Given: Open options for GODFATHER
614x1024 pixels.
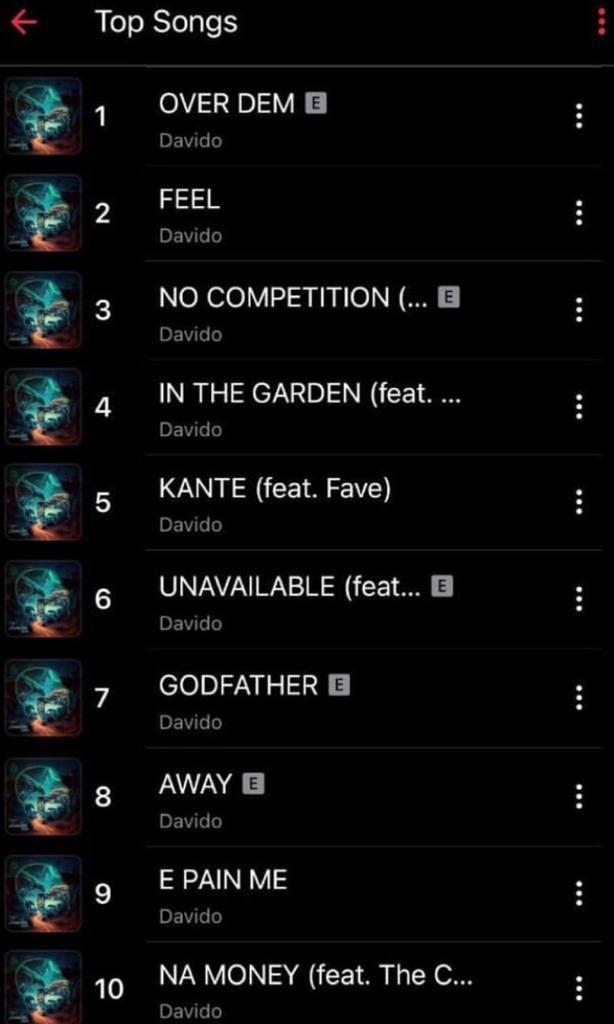Looking at the screenshot, I should click(578, 698).
